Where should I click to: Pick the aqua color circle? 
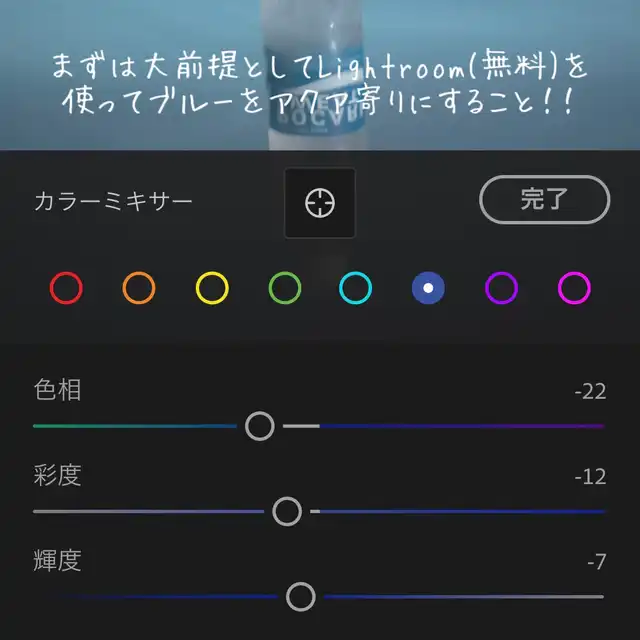click(356, 288)
